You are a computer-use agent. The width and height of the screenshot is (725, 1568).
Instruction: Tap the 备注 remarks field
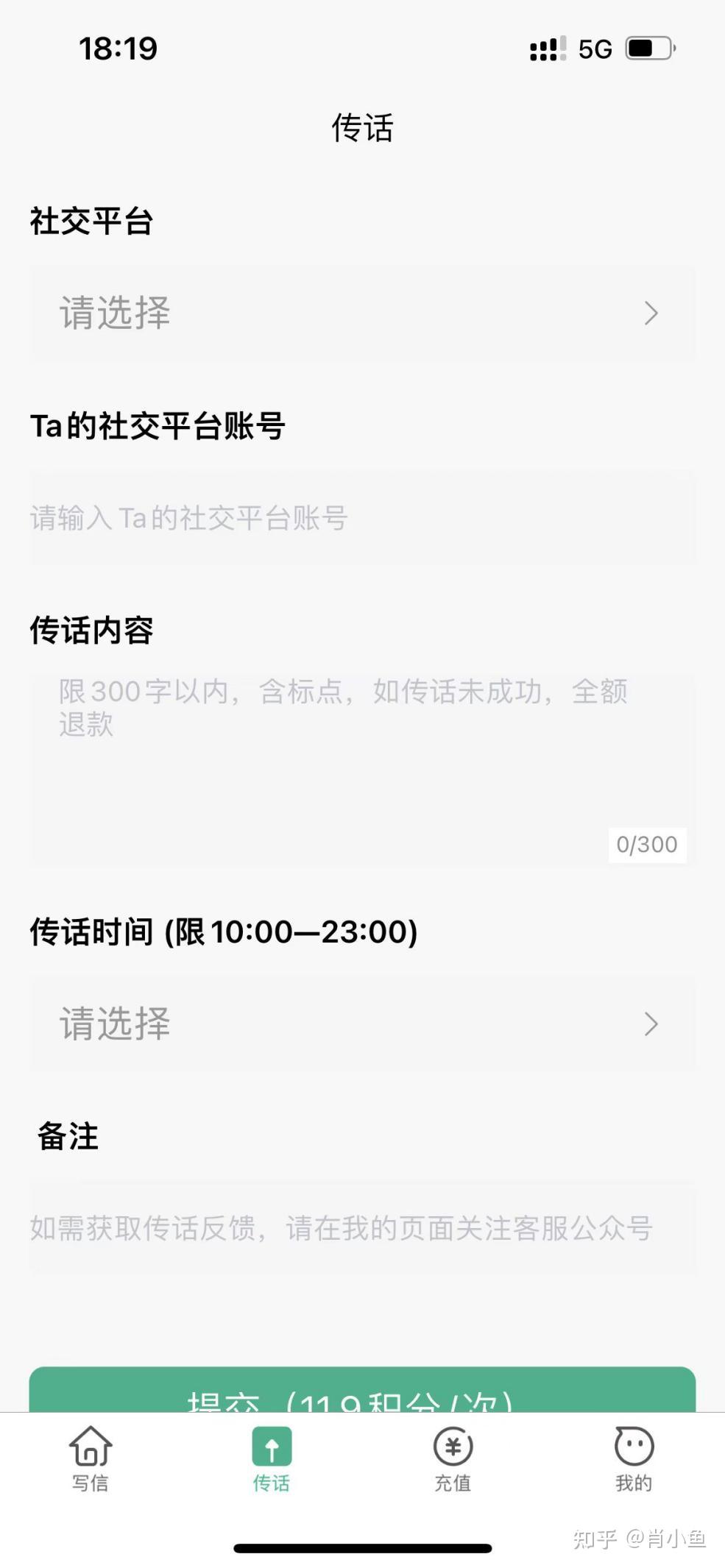click(362, 1228)
